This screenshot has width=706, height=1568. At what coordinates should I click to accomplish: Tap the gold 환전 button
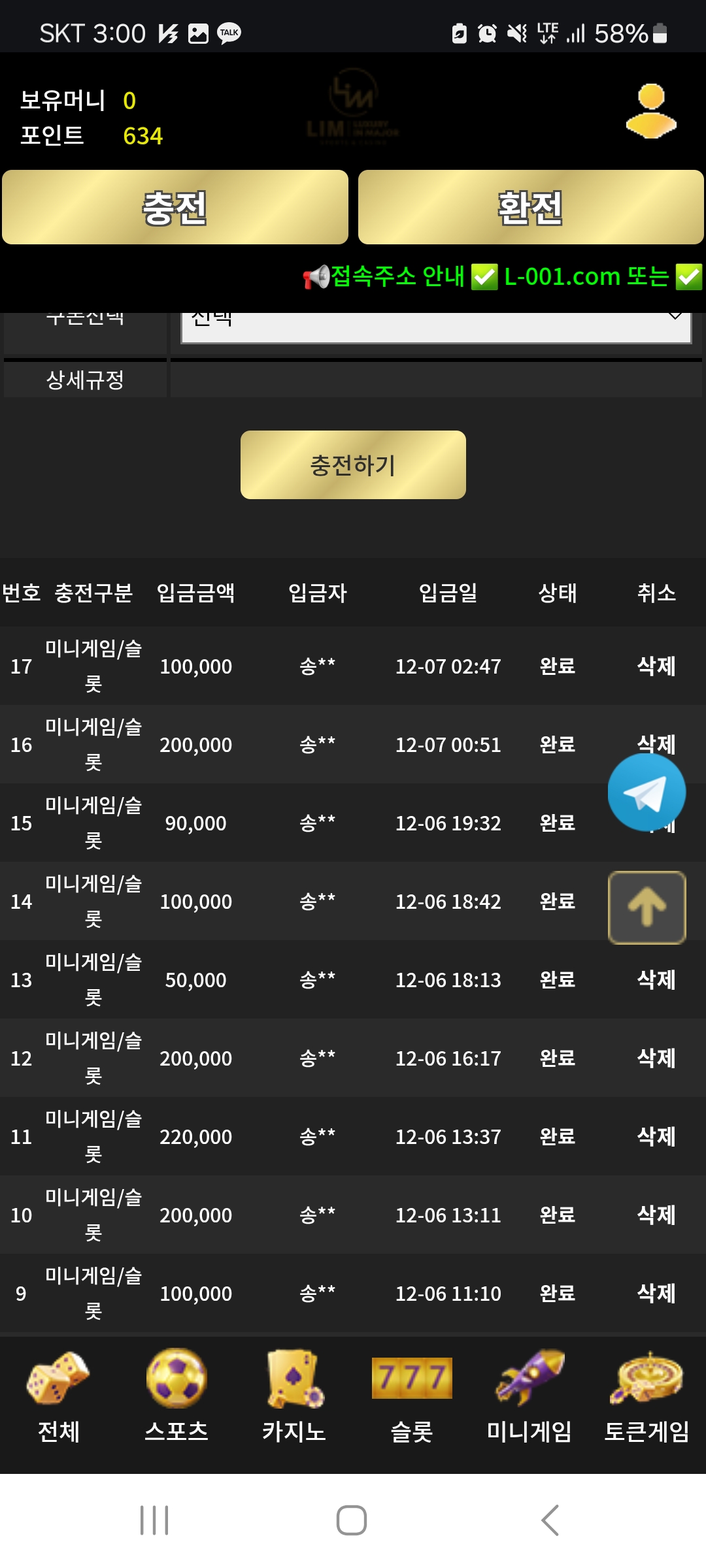tap(531, 208)
